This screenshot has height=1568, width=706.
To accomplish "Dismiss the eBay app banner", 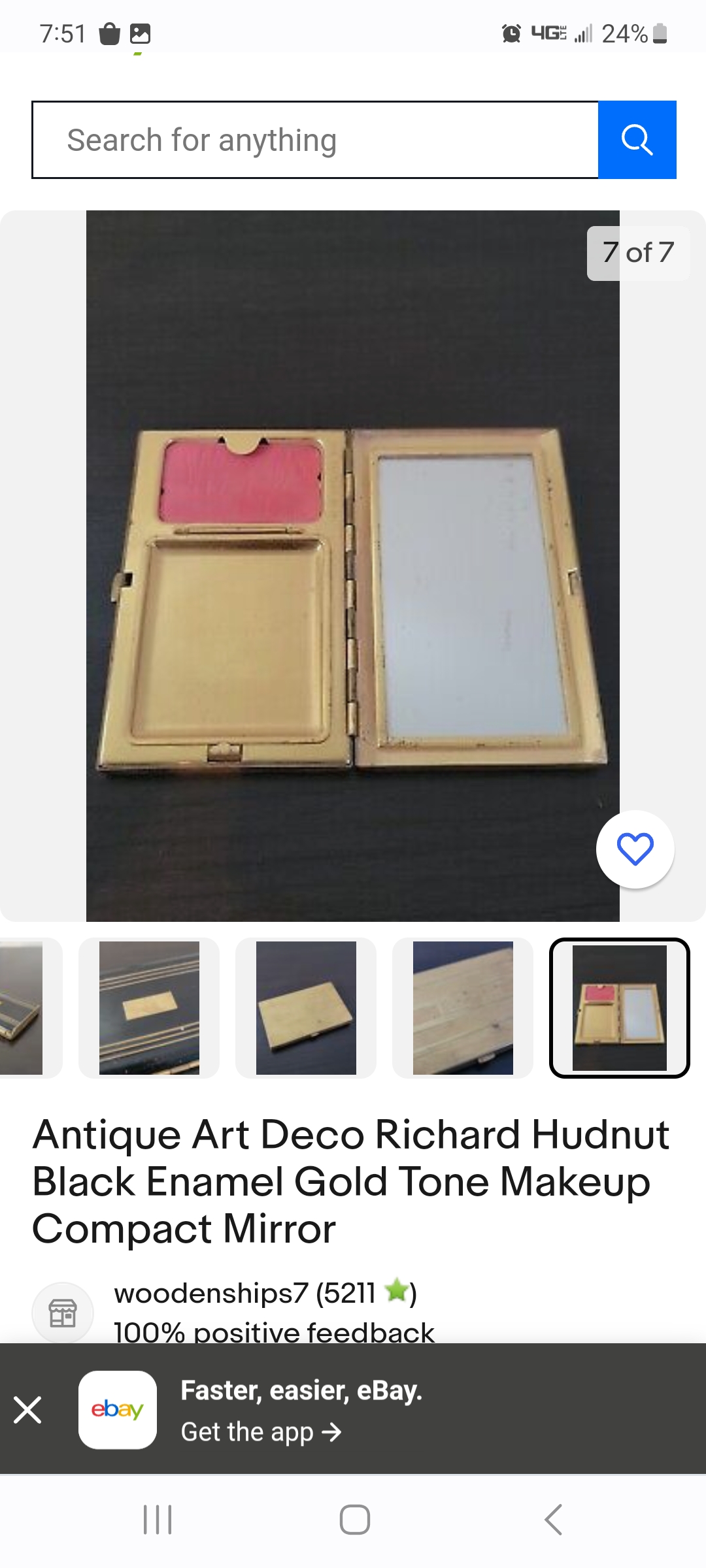I will click(27, 1410).
